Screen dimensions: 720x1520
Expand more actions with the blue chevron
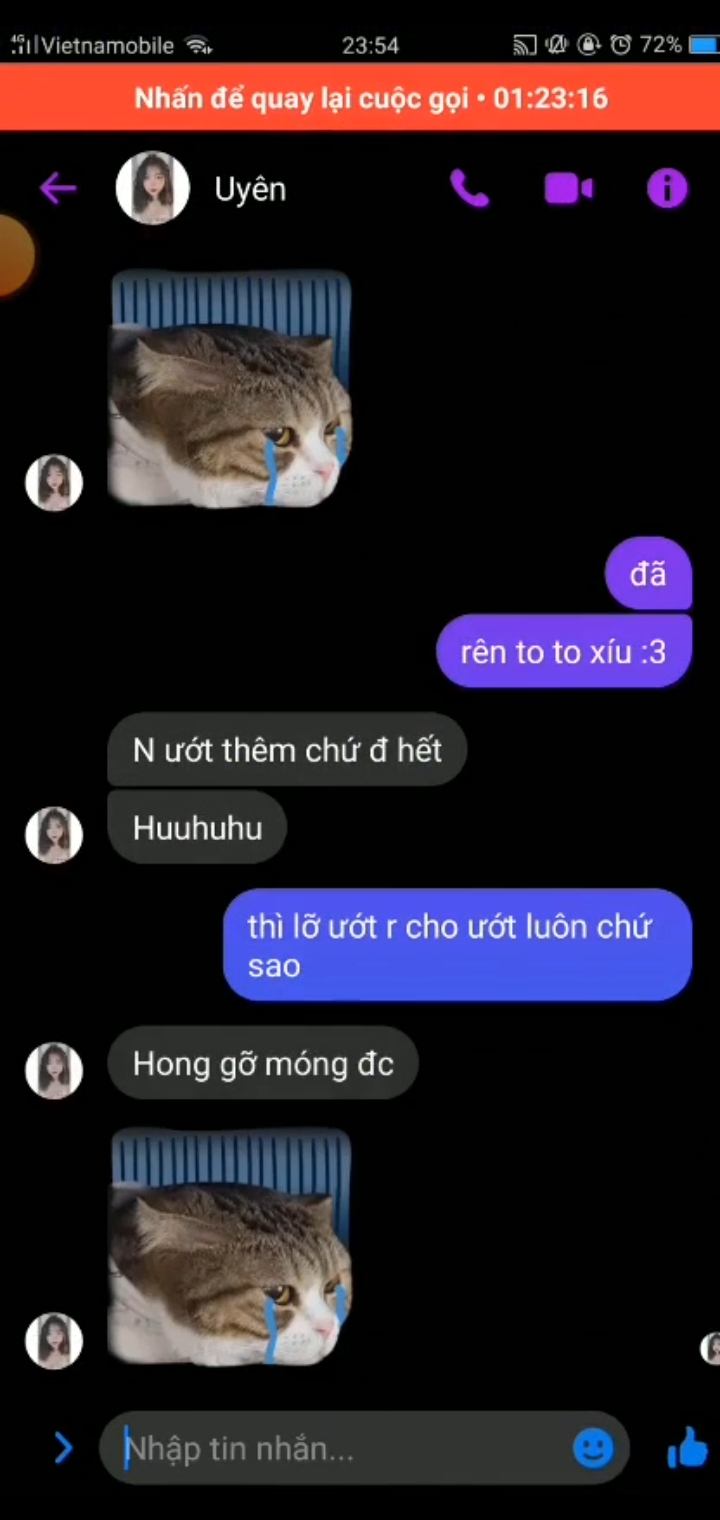click(63, 1448)
